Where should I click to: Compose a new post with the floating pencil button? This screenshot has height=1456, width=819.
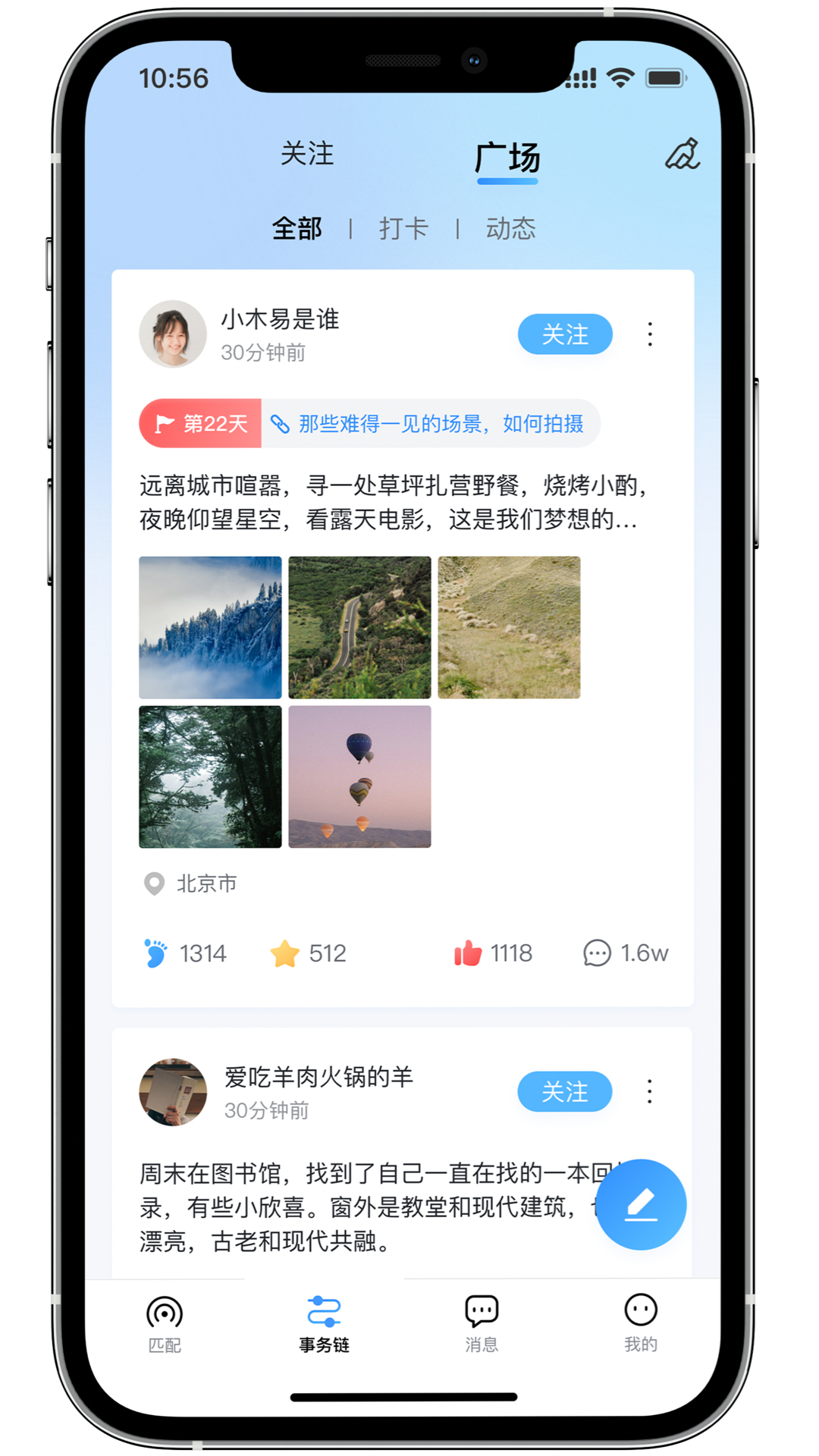(x=641, y=1204)
